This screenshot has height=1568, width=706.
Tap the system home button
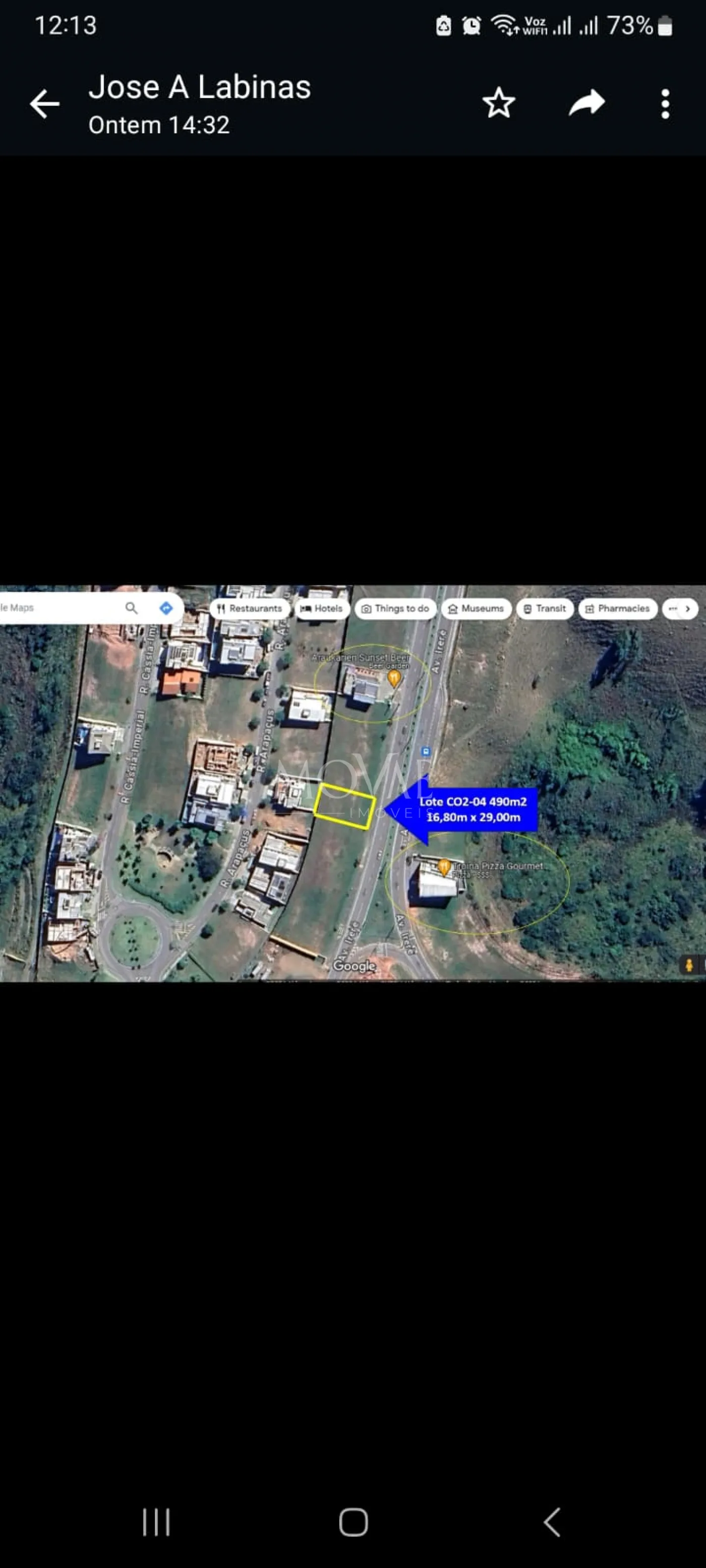[x=354, y=1522]
